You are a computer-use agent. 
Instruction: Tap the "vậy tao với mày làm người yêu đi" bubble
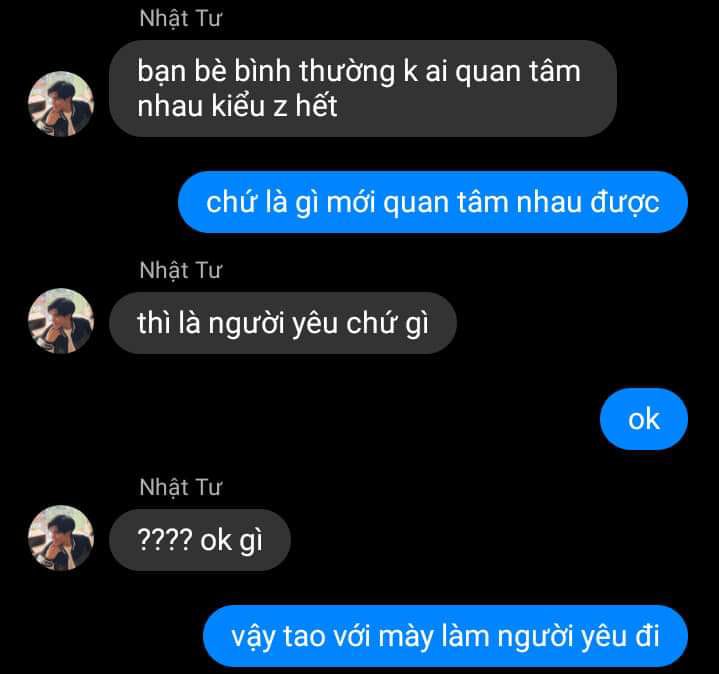[445, 636]
